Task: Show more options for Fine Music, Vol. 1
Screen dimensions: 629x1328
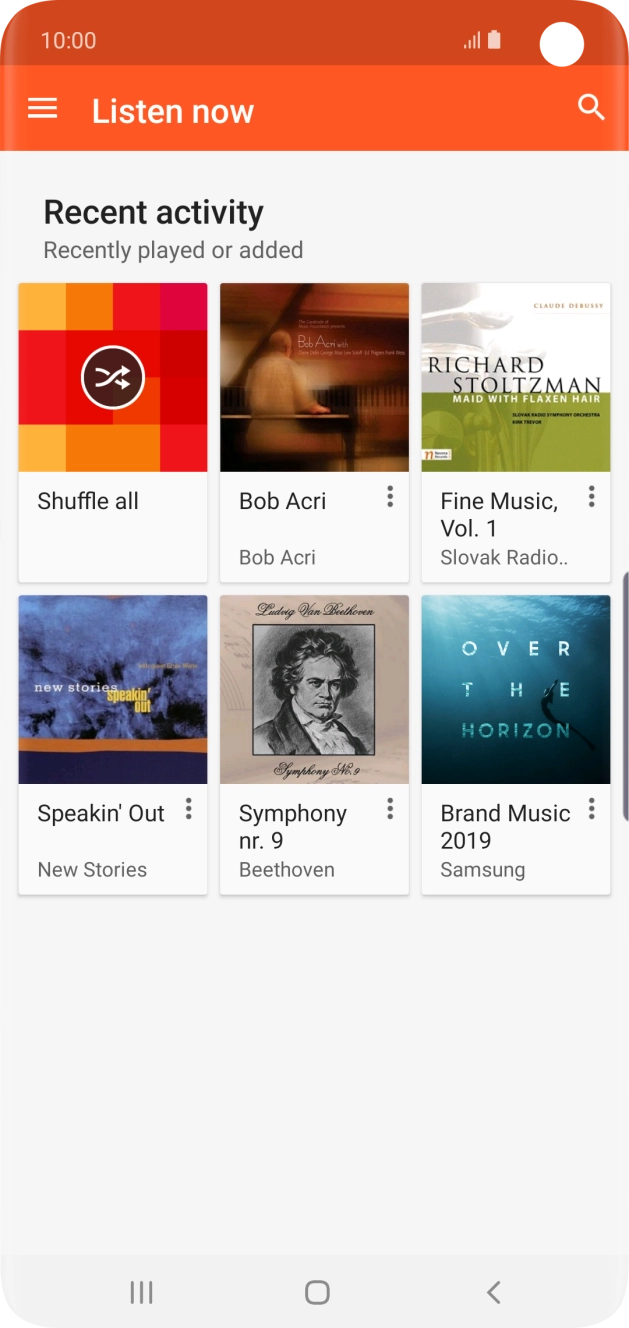Action: (591, 497)
